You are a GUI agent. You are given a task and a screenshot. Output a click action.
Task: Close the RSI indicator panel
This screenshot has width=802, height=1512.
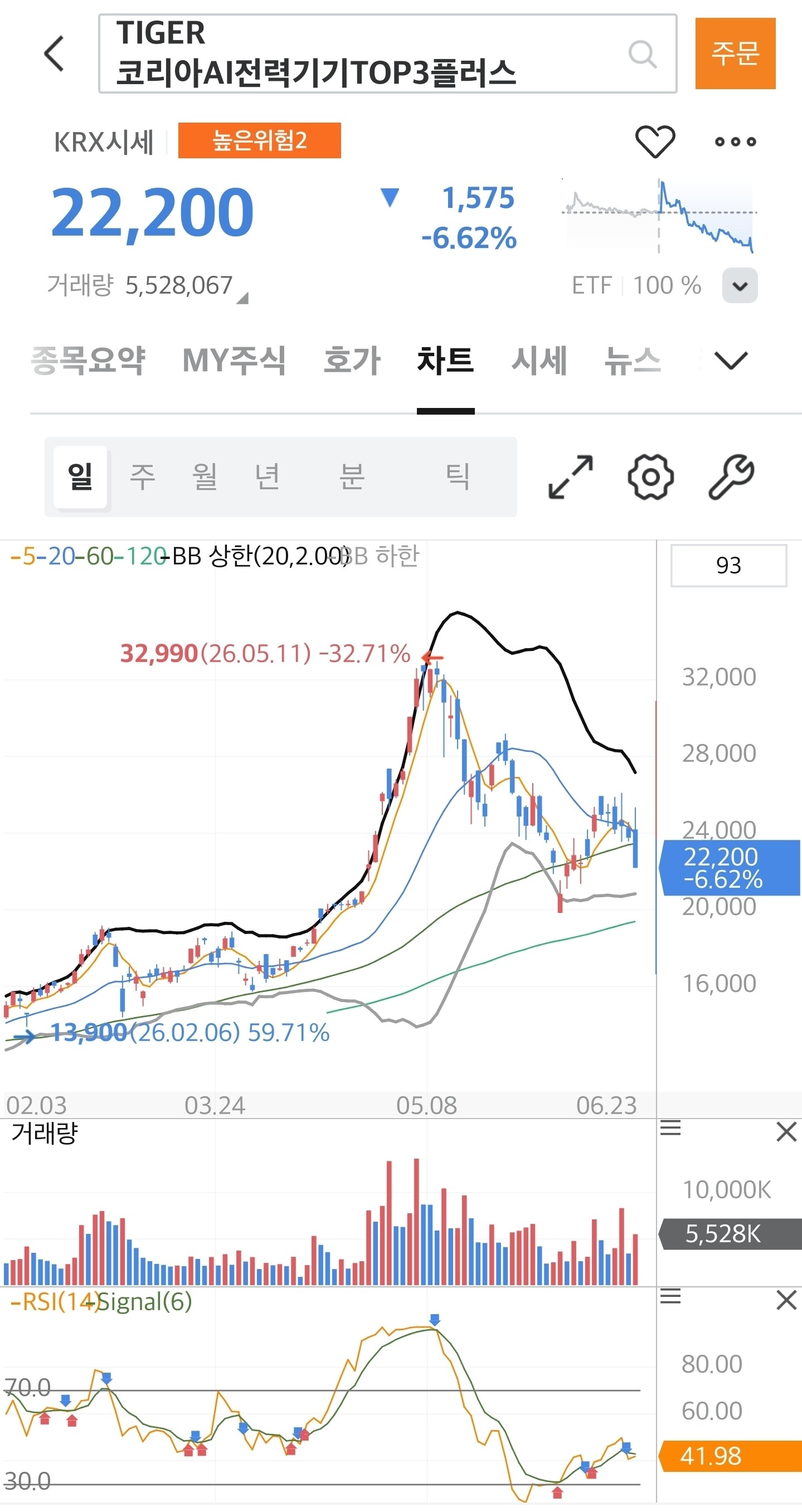(x=786, y=1300)
